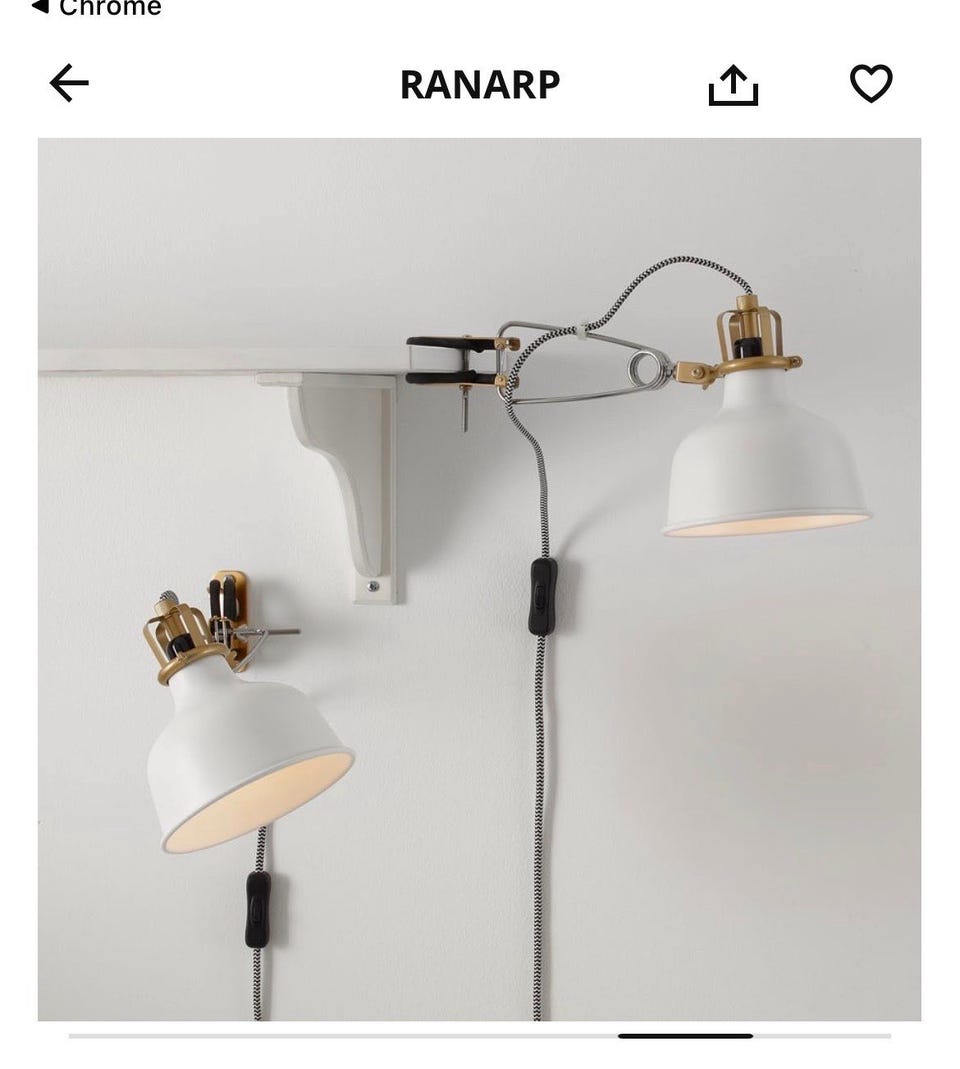Add RANARP to favorites with the heart
960x1069 pixels.
point(871,84)
